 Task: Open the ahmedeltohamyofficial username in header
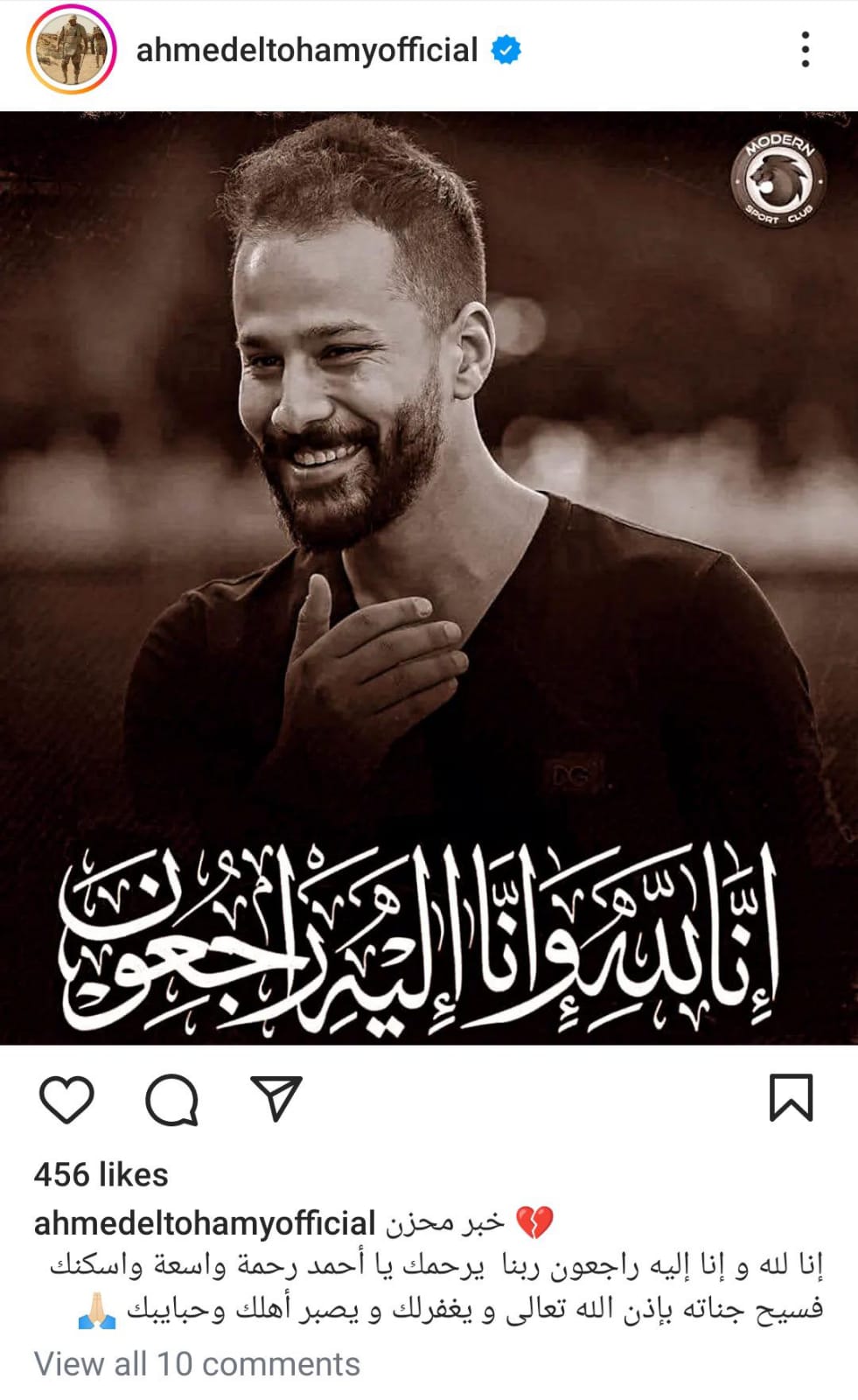click(x=306, y=51)
